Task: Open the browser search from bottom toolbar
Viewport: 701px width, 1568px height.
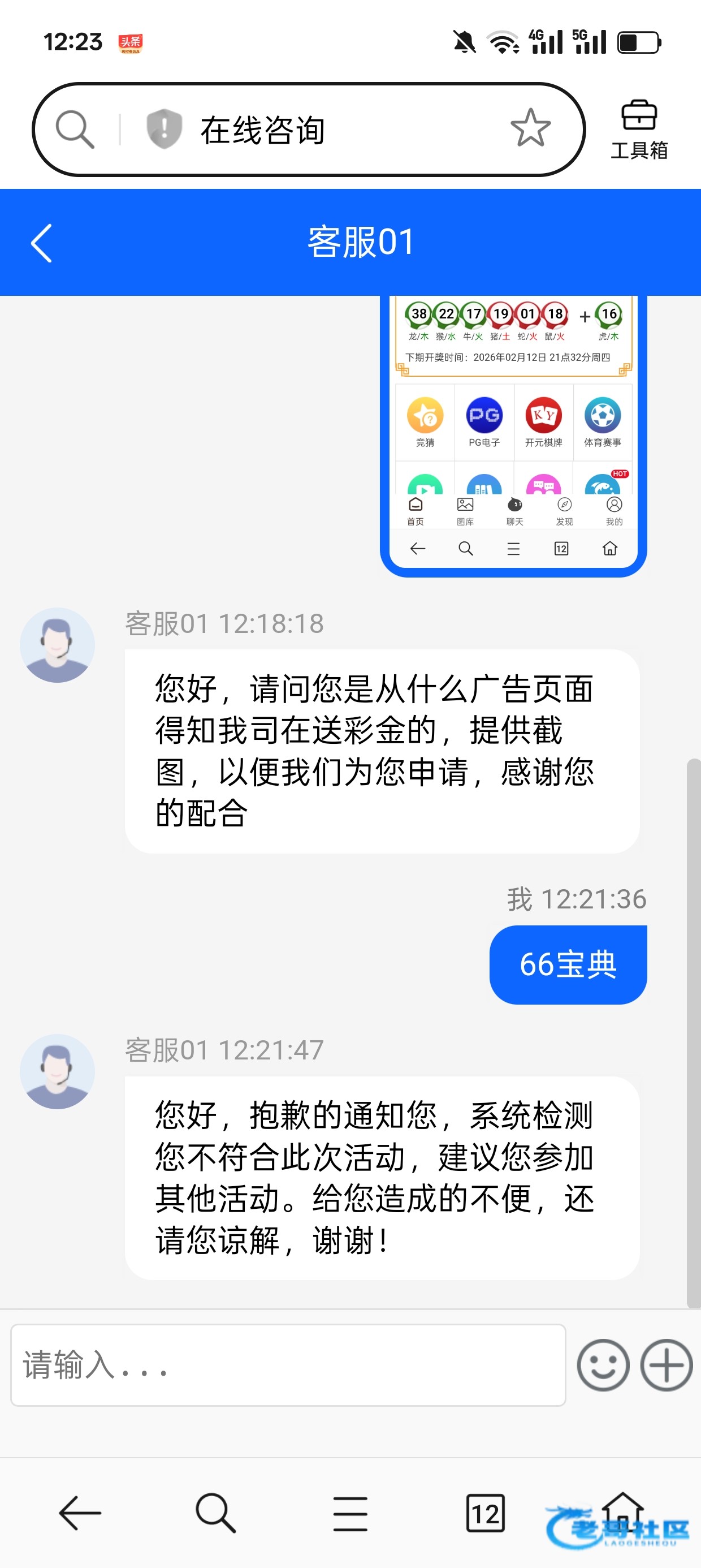Action: [215, 1513]
